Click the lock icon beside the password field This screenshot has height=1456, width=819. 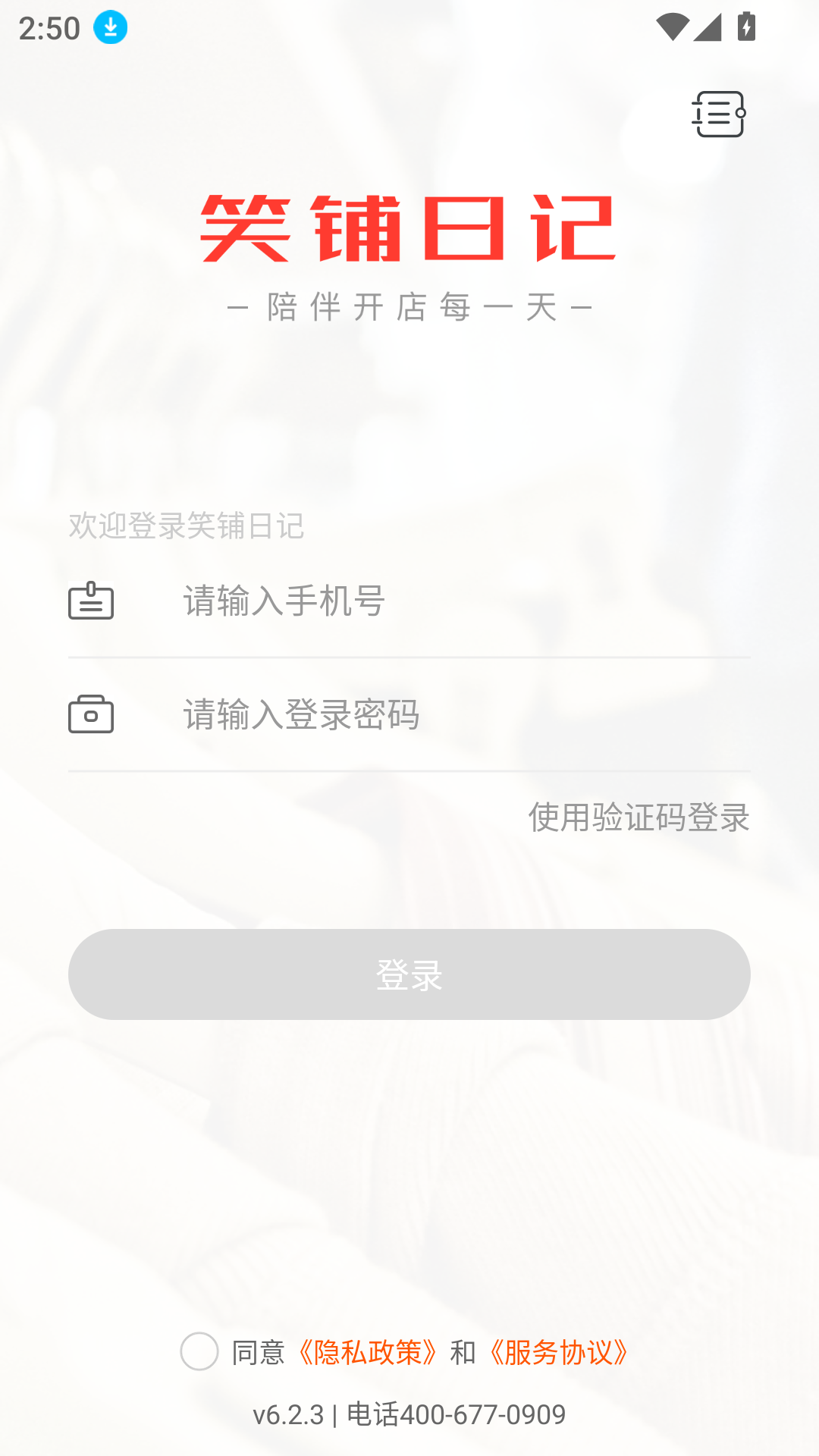(x=92, y=713)
